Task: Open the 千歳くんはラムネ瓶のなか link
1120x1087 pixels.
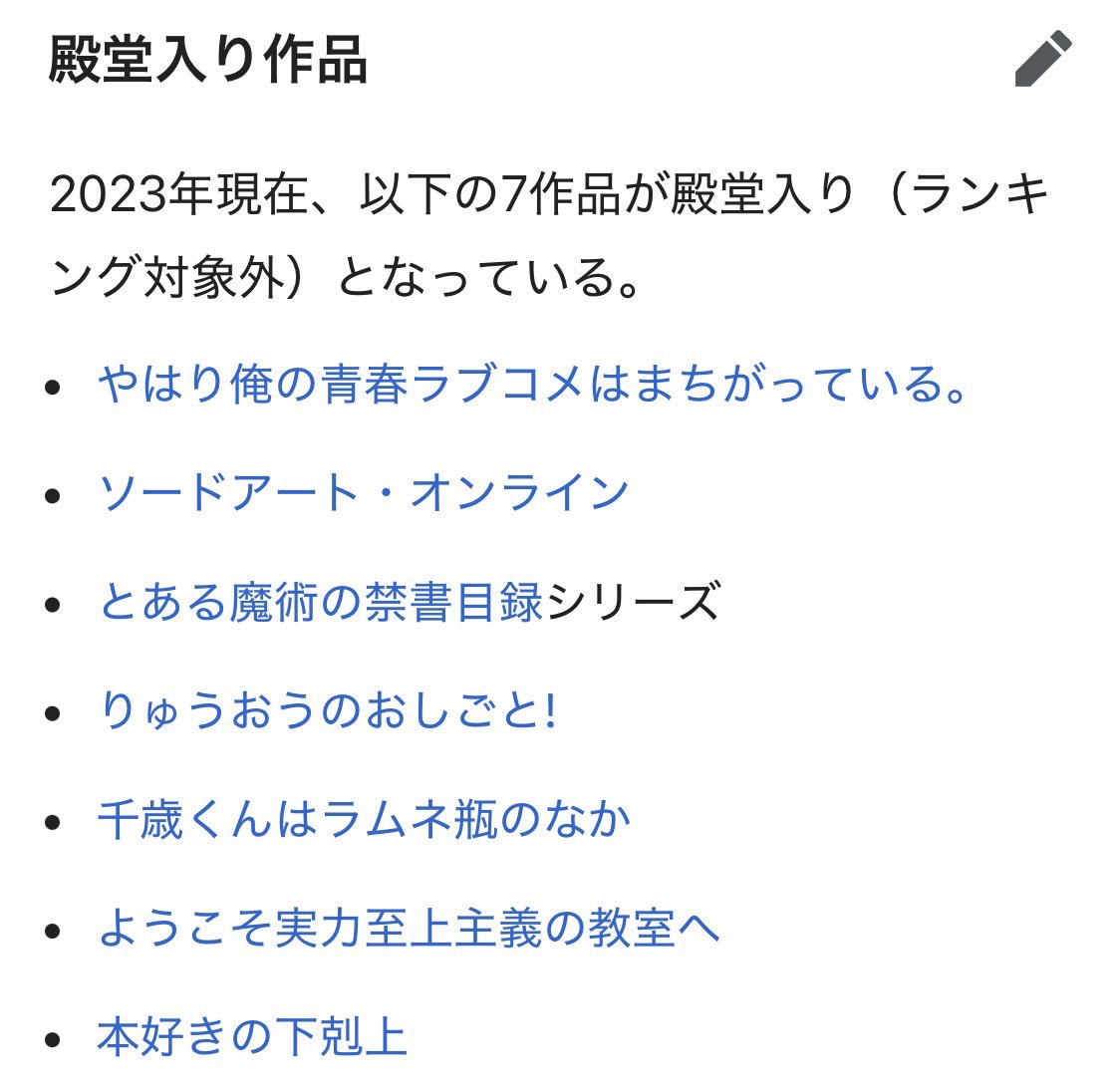Action: tap(364, 821)
